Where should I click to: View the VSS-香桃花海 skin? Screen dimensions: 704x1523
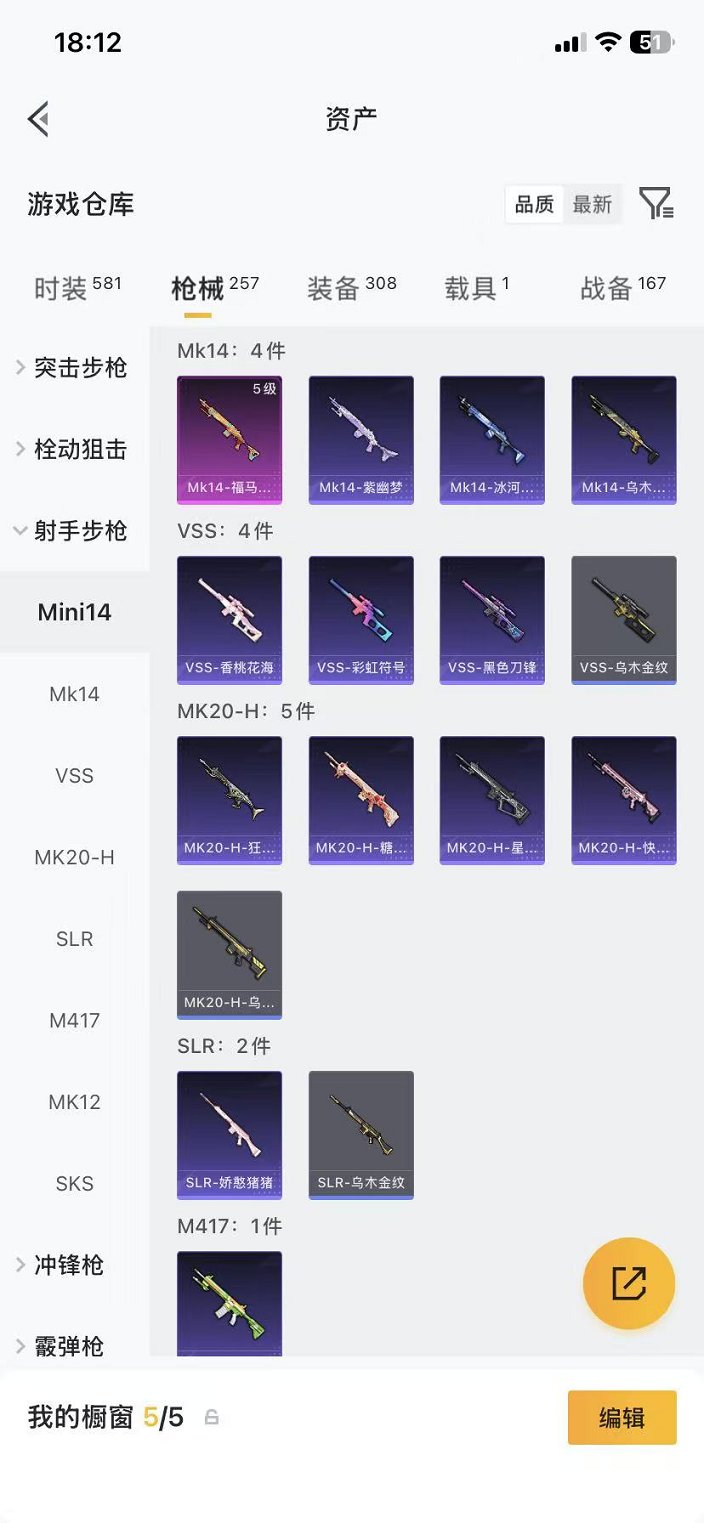coord(229,620)
